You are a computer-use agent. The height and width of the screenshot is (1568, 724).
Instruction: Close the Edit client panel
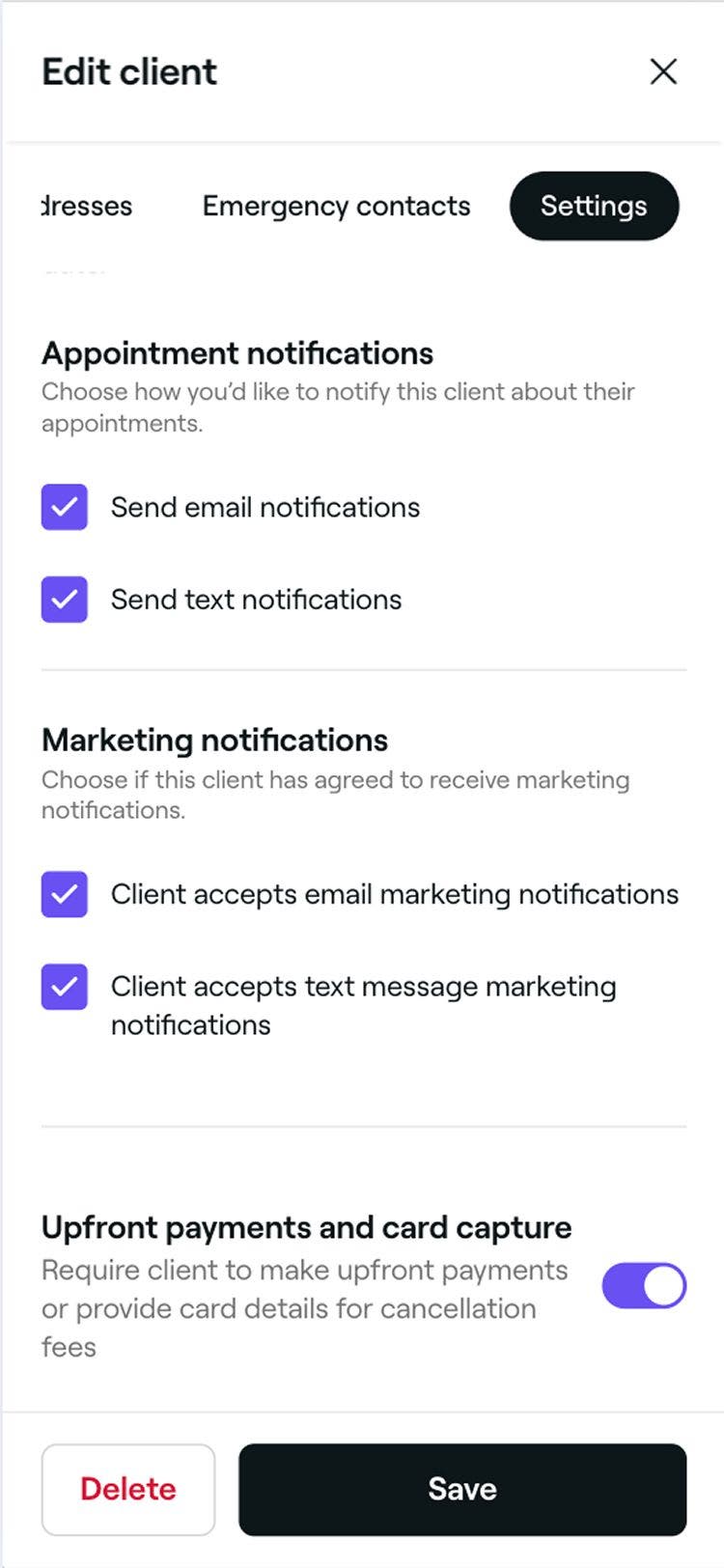pos(663,71)
